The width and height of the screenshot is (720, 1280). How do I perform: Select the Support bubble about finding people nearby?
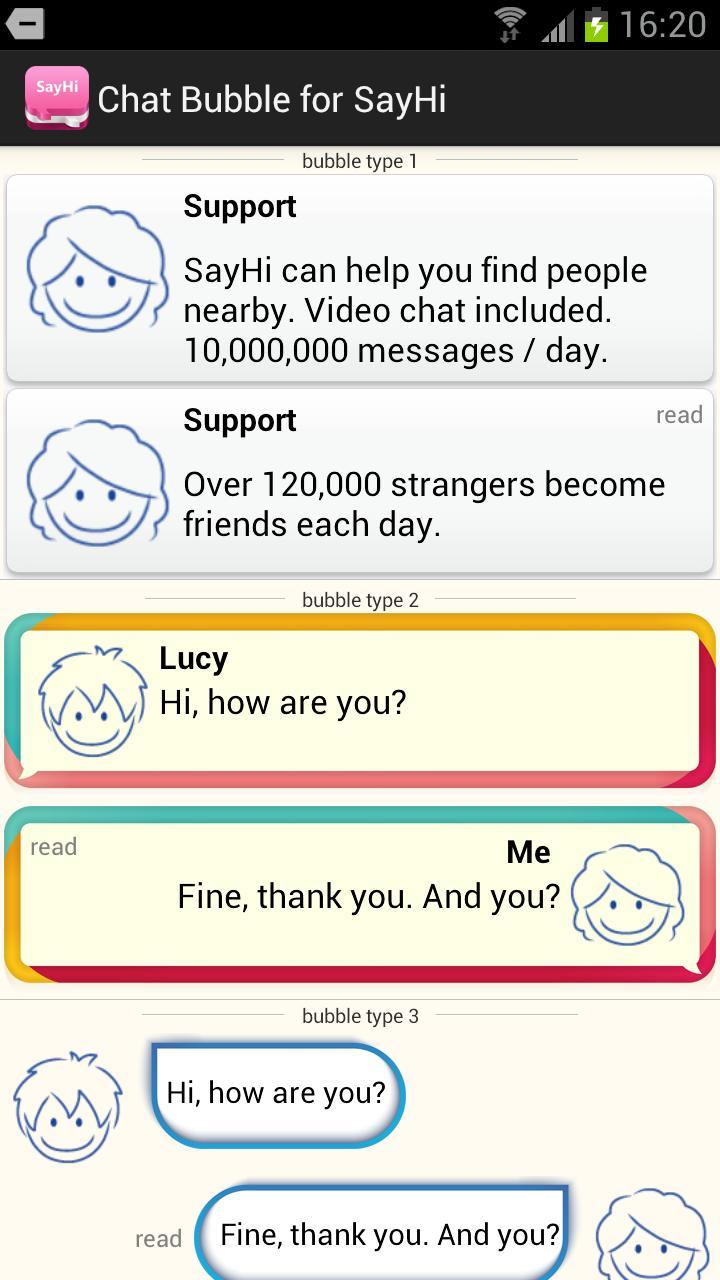point(360,279)
